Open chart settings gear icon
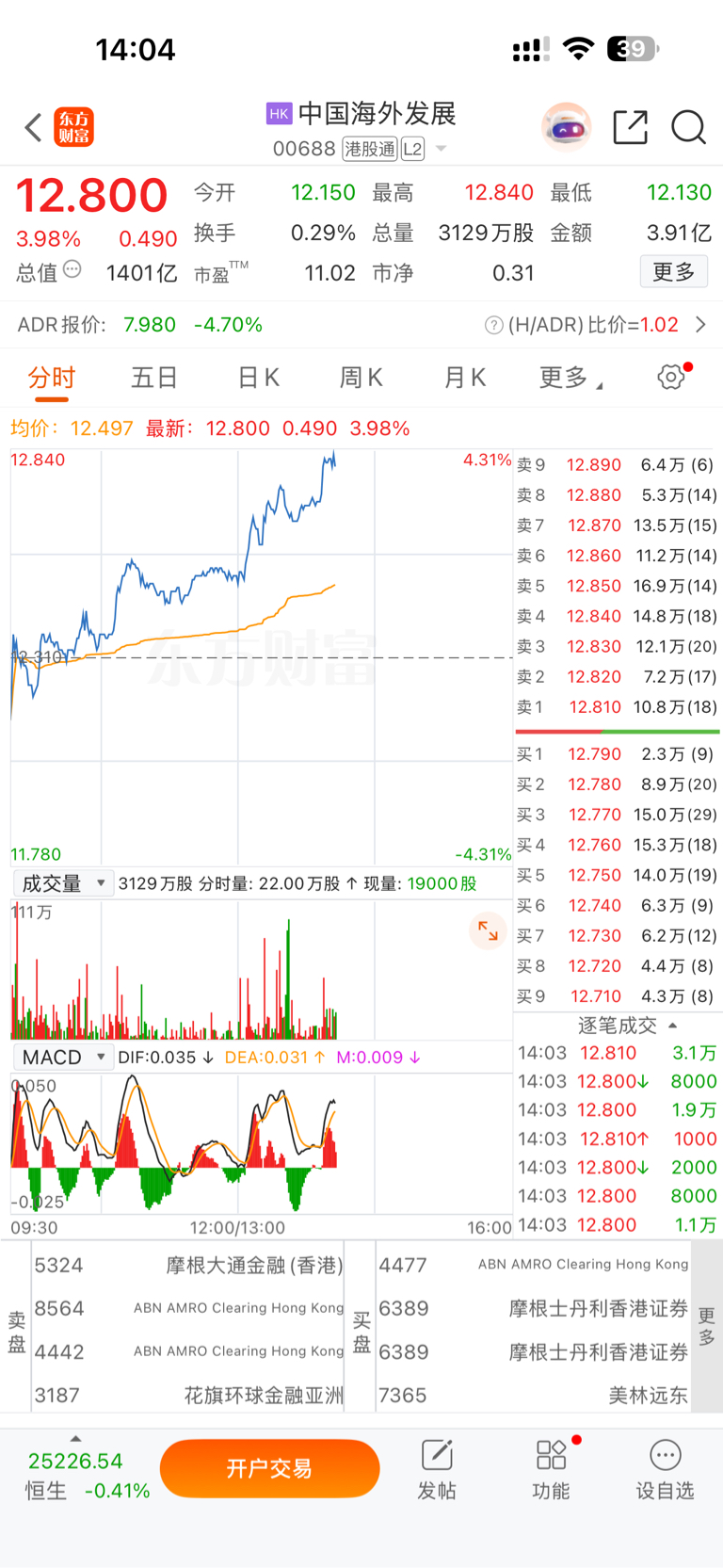This screenshot has width=723, height=1568. (x=672, y=378)
